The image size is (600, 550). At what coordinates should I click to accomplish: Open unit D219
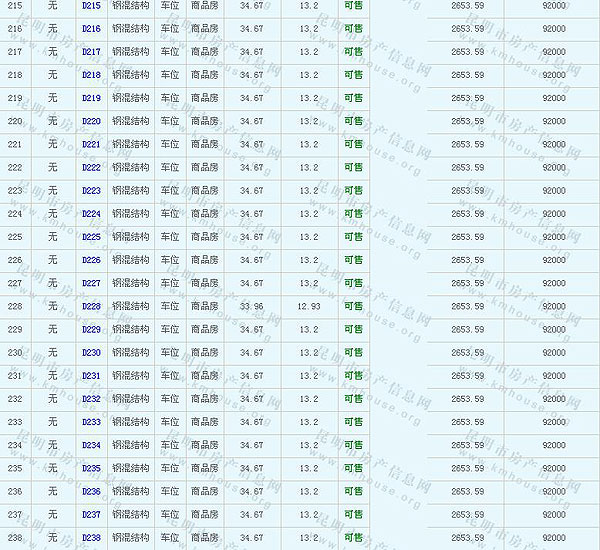[91, 98]
